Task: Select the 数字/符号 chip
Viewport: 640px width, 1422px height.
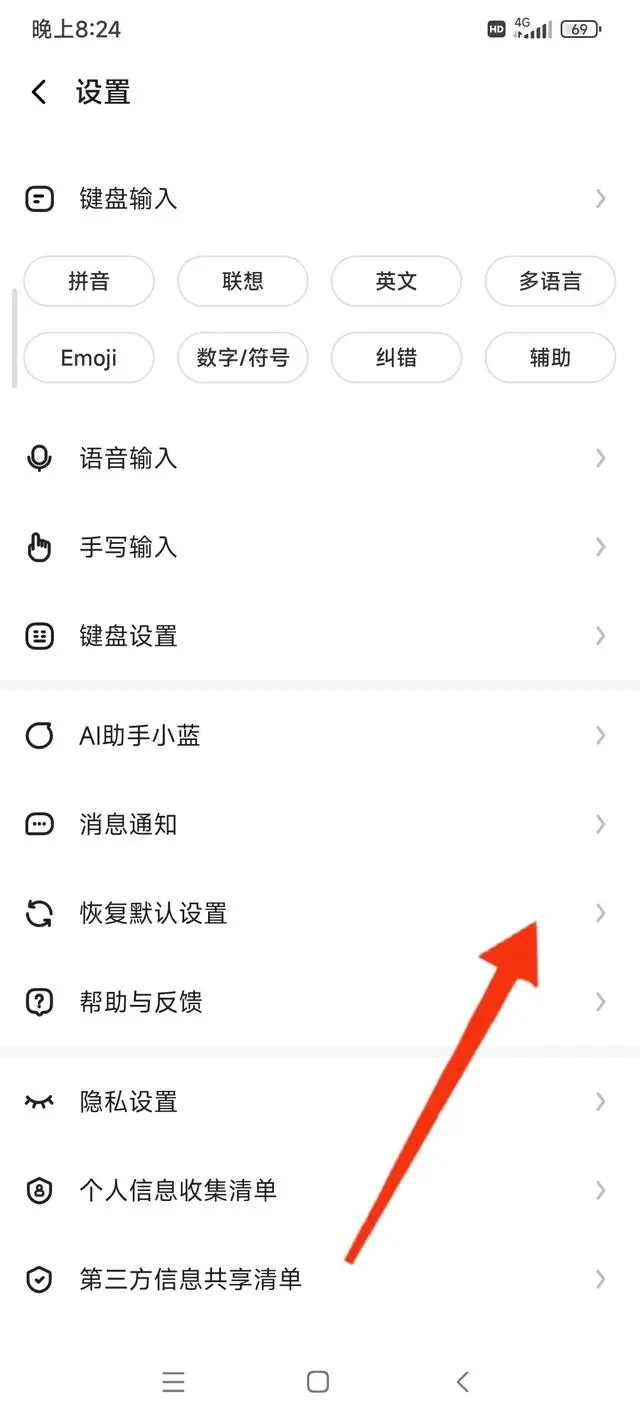Action: (243, 358)
